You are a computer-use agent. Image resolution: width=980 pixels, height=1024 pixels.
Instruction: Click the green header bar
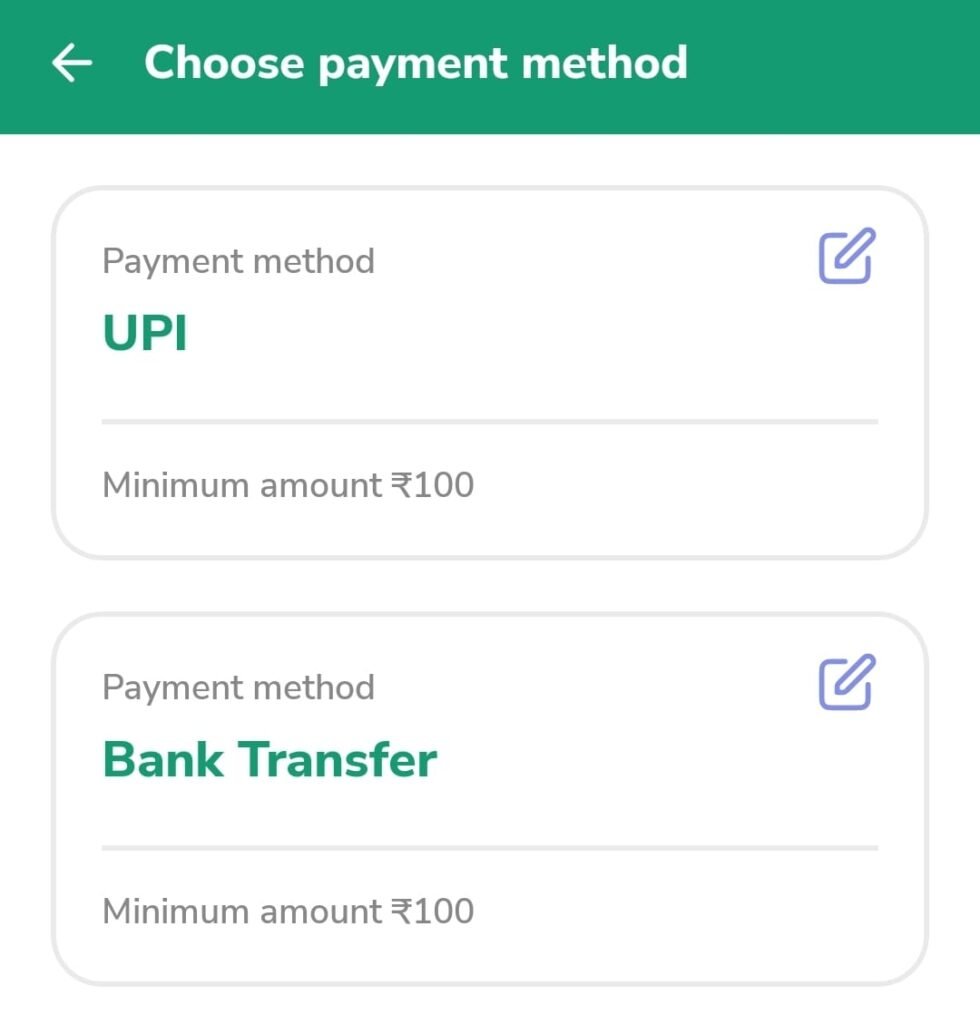click(490, 63)
